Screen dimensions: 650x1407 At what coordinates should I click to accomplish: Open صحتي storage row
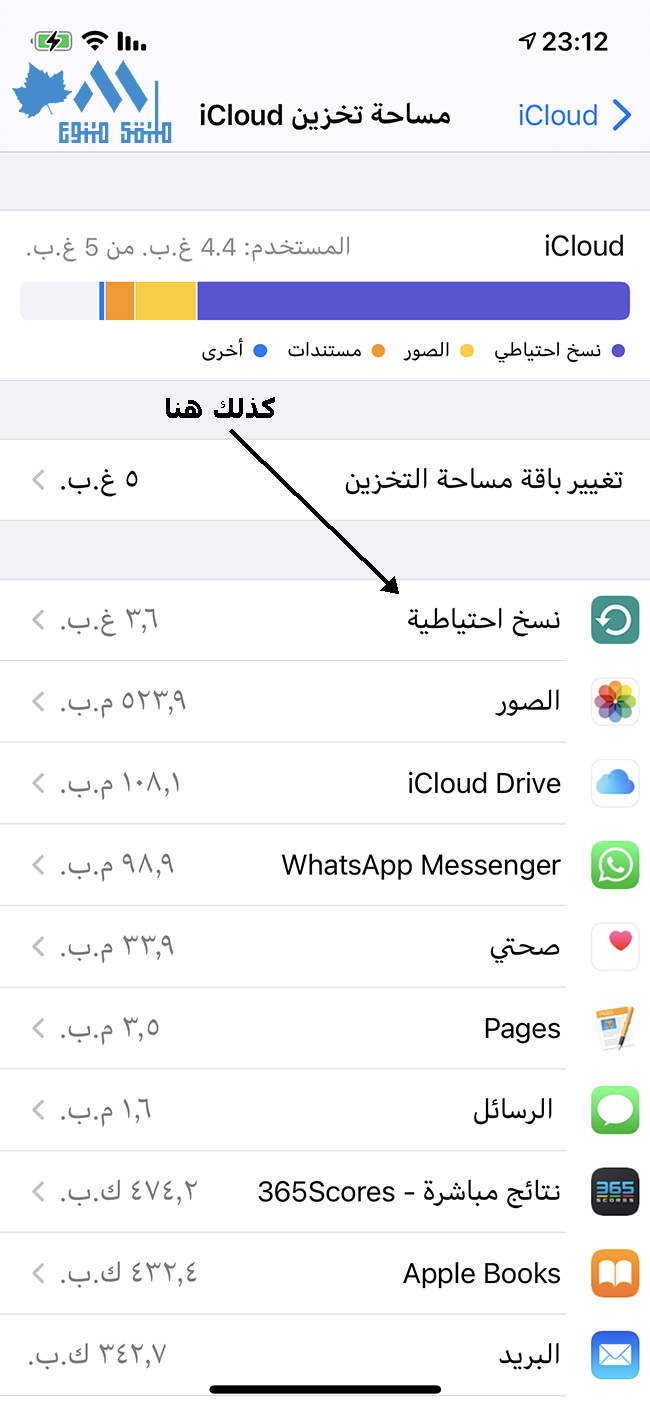[325, 947]
